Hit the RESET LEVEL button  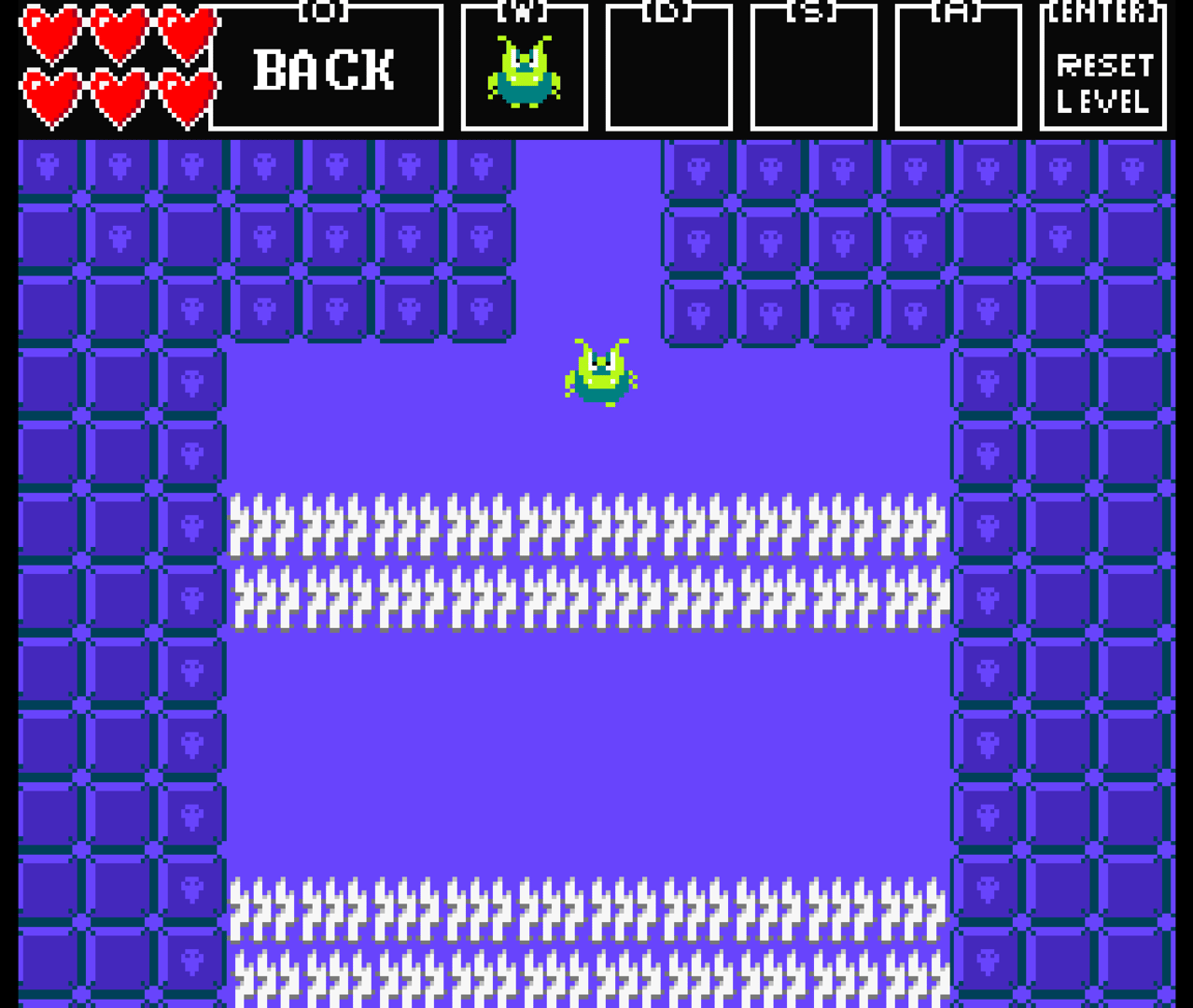(1102, 71)
